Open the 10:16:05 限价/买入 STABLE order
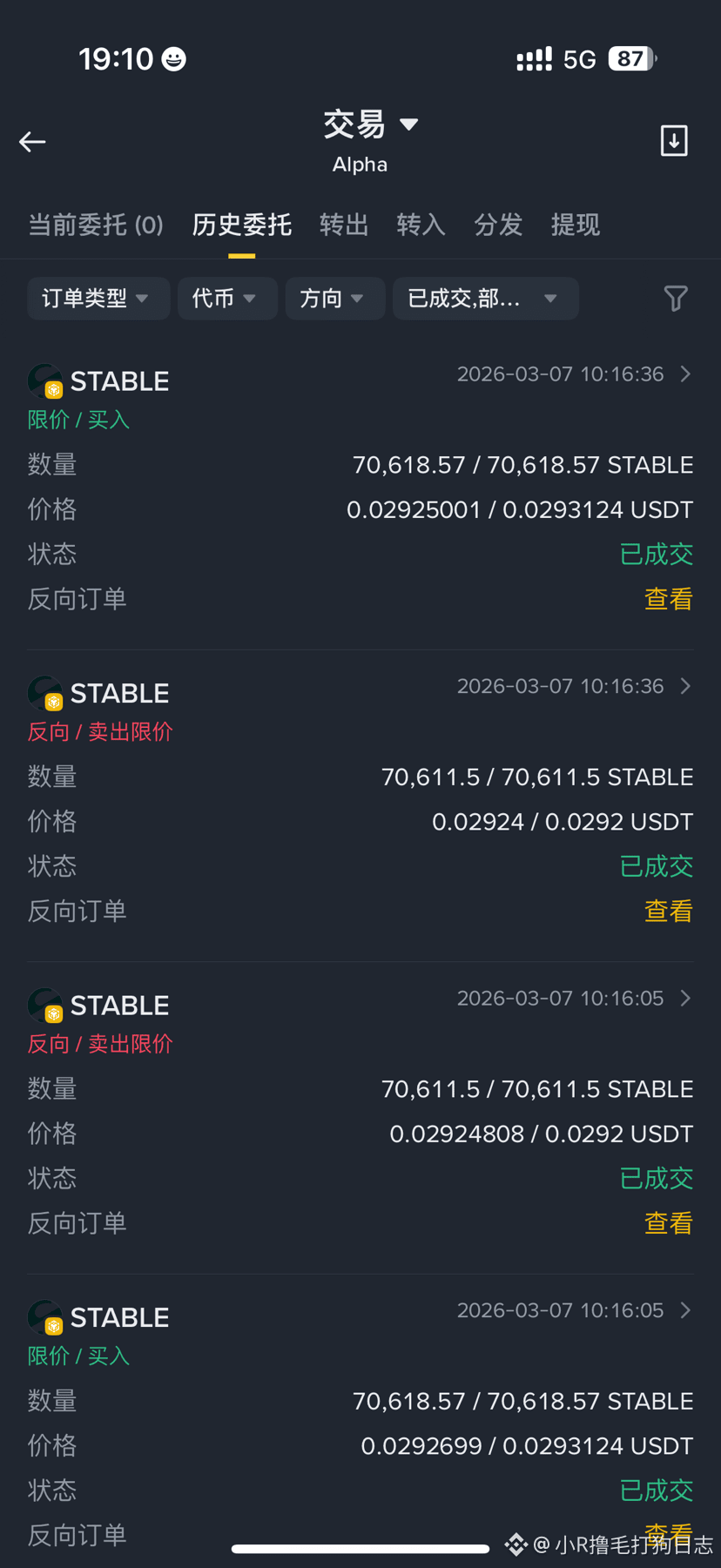The width and height of the screenshot is (721, 1568). click(x=684, y=1311)
